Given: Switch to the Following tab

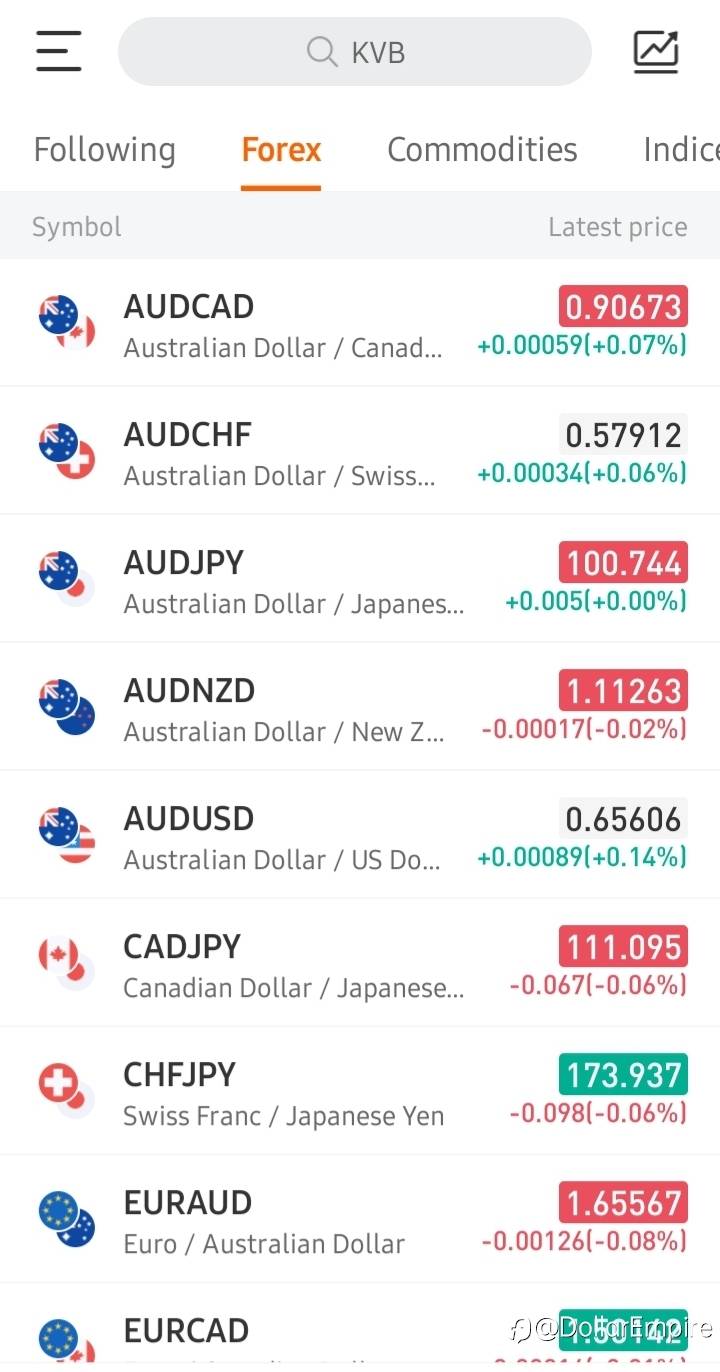Looking at the screenshot, I should tap(104, 150).
